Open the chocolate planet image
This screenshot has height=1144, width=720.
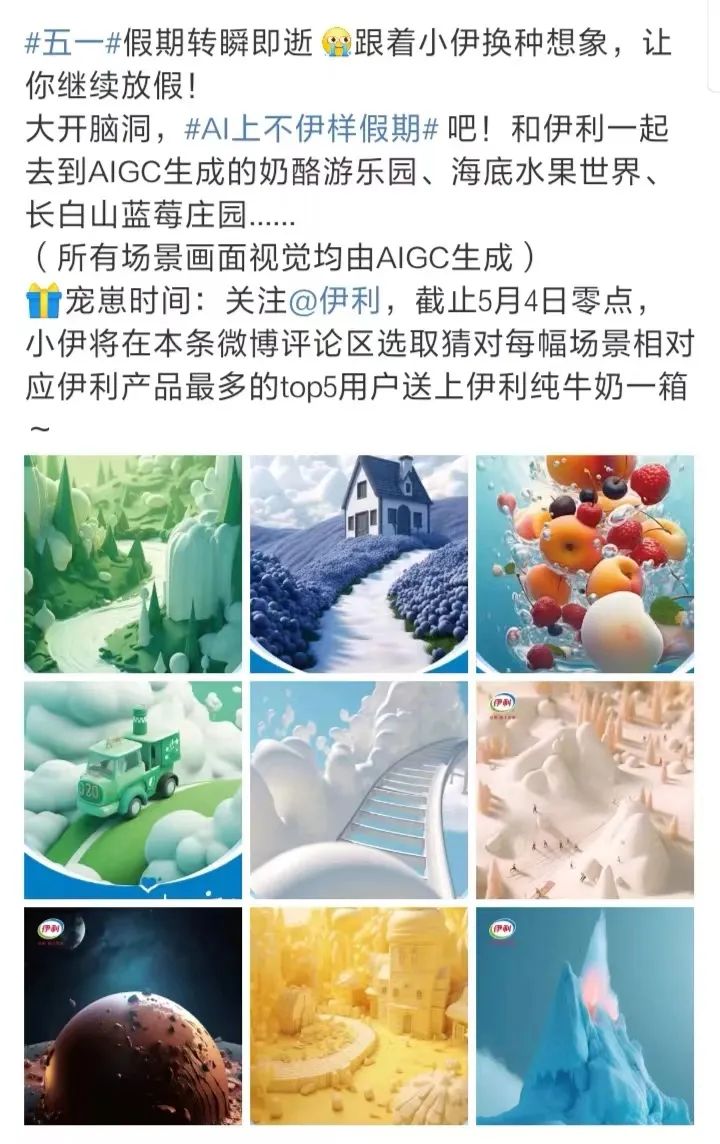133,1016
